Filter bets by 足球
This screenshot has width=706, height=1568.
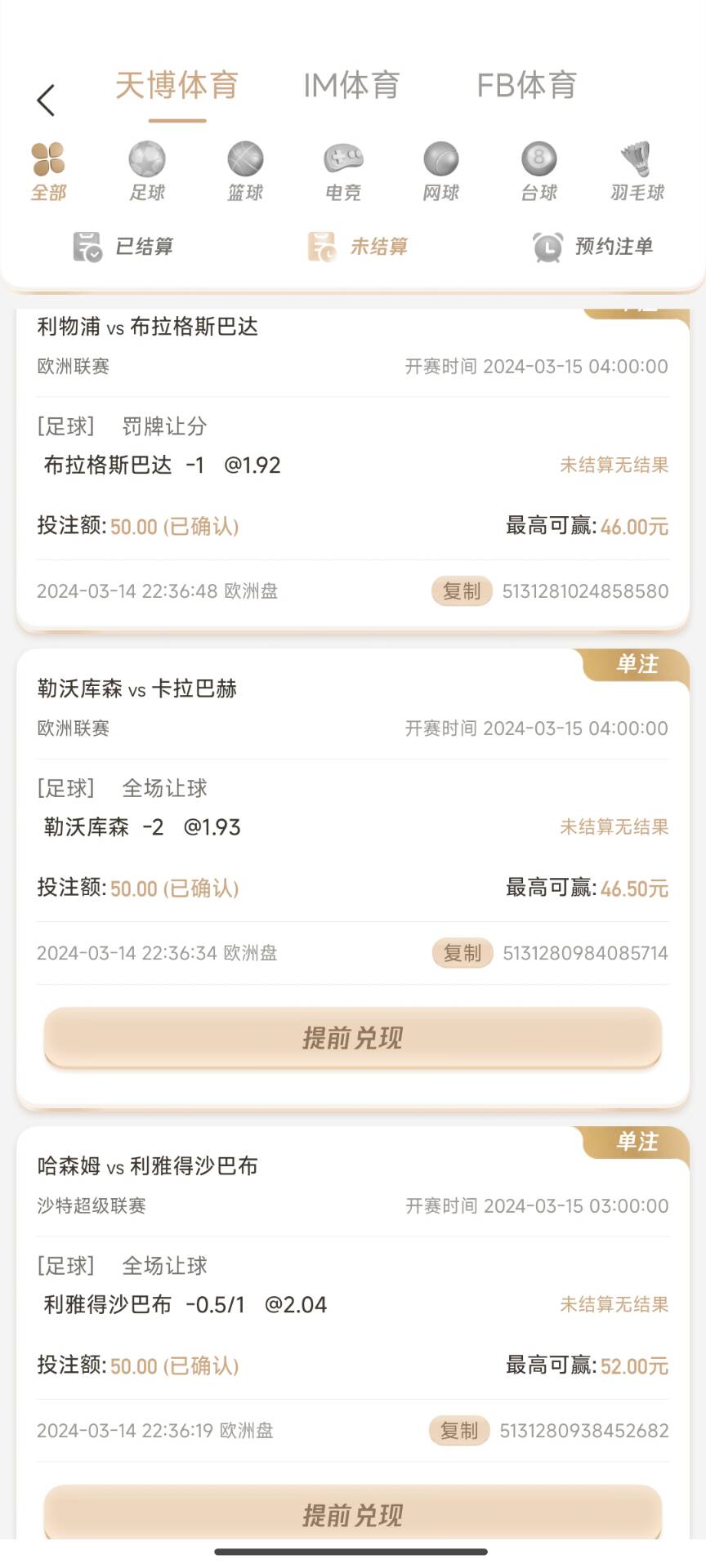pos(147,171)
